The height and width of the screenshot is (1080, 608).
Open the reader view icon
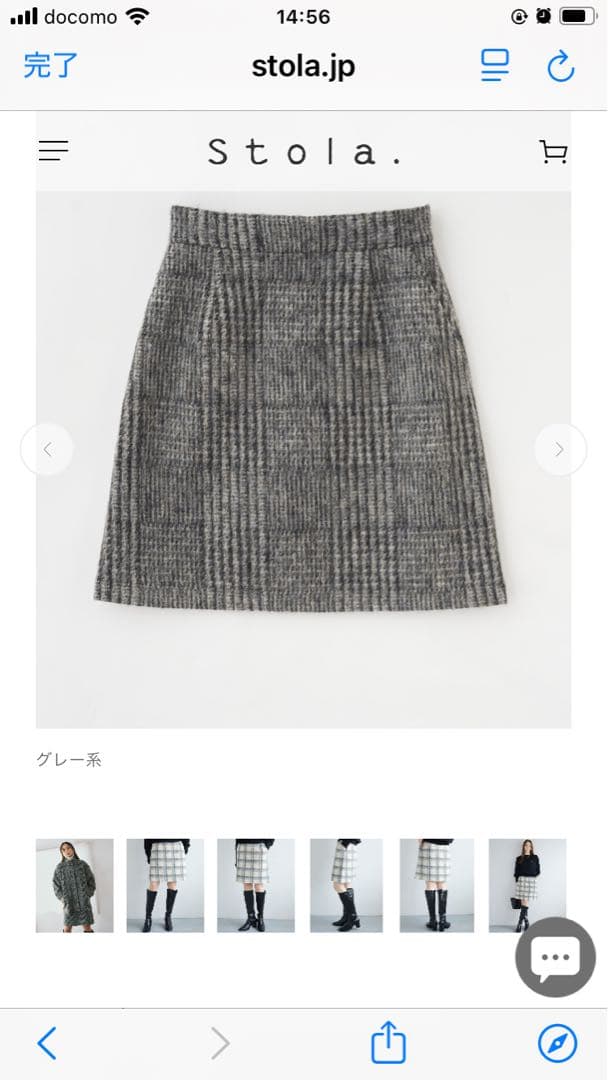pyautogui.click(x=495, y=66)
